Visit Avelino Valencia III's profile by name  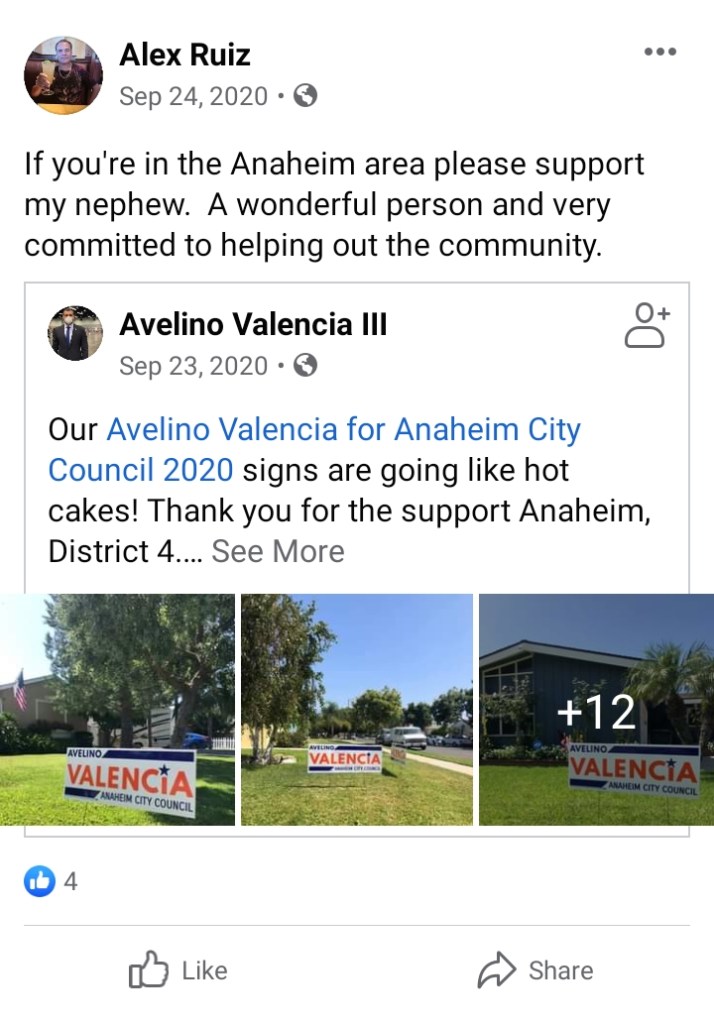point(252,324)
